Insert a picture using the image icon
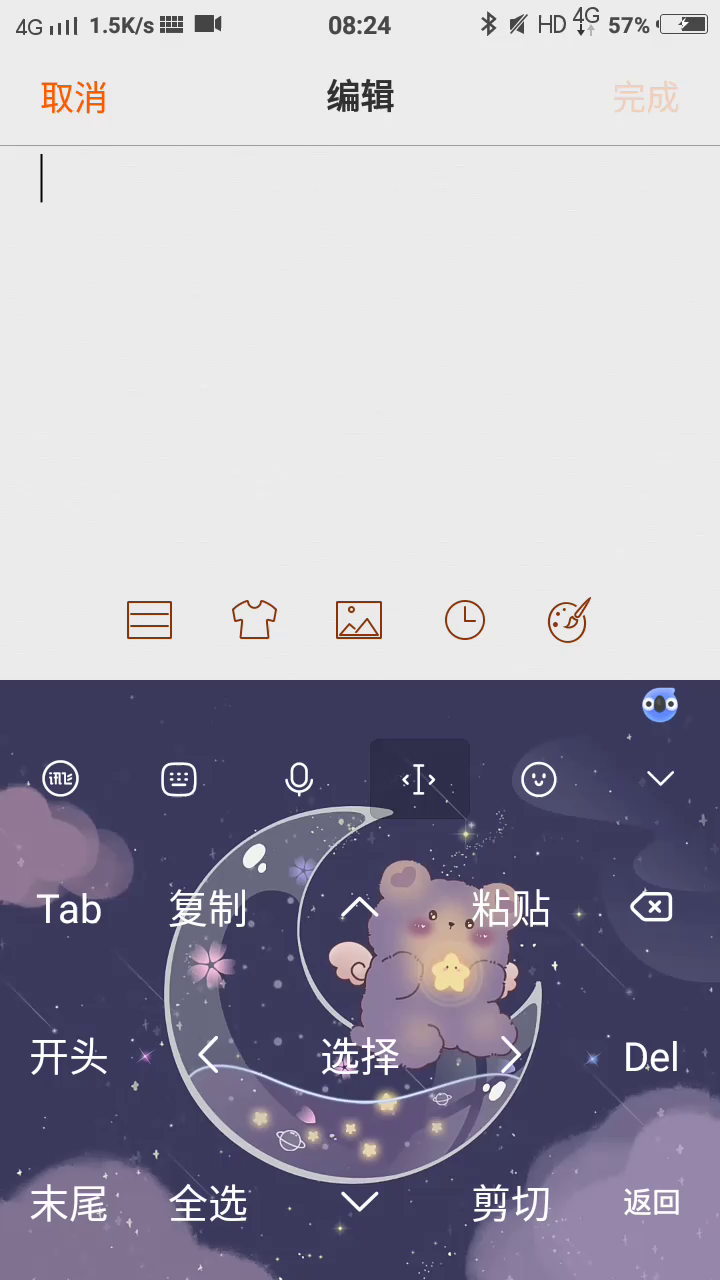 pos(359,620)
